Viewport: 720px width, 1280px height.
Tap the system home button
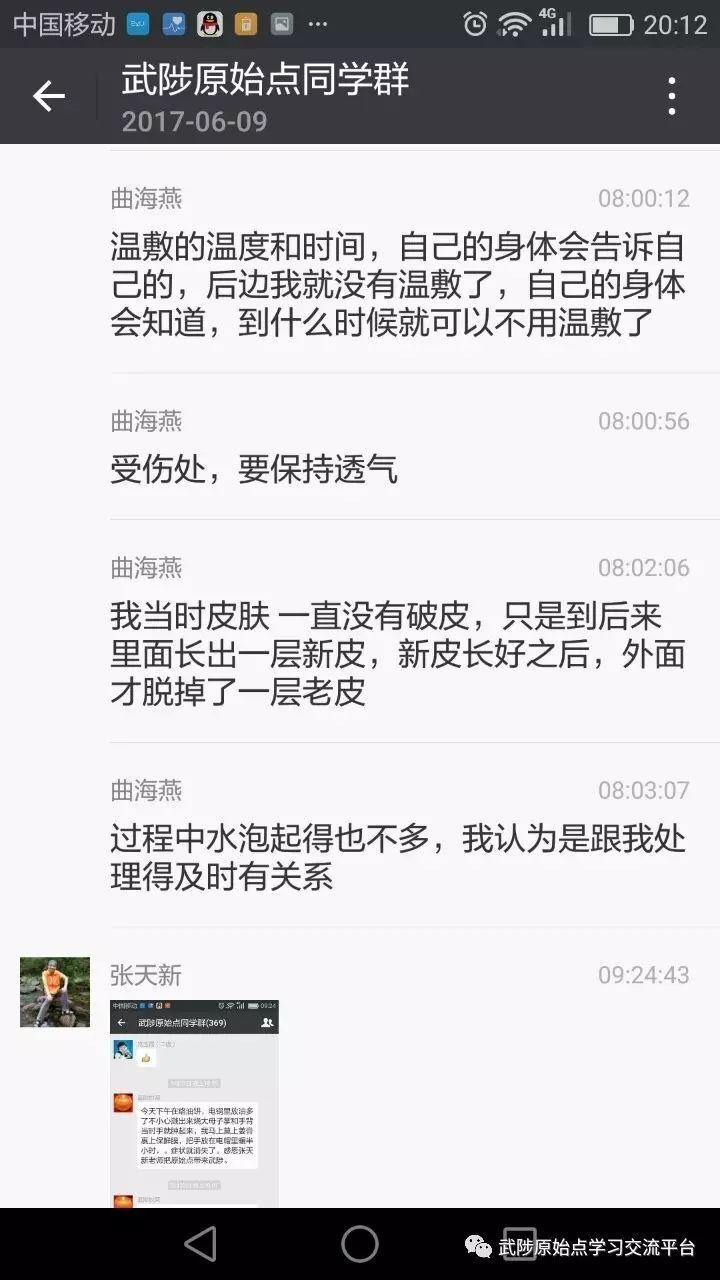click(x=360, y=1243)
